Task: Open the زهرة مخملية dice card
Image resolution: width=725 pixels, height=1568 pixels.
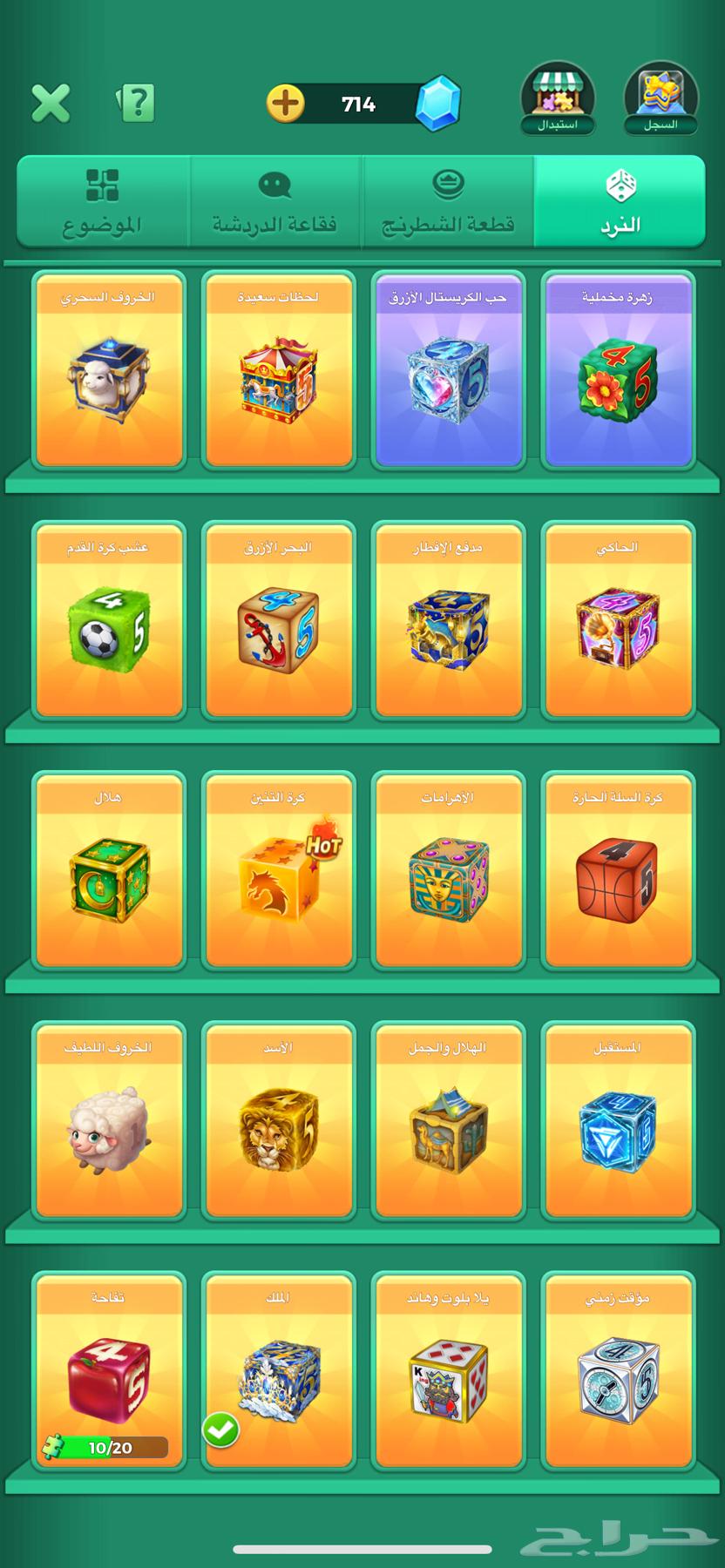Action: pos(618,371)
